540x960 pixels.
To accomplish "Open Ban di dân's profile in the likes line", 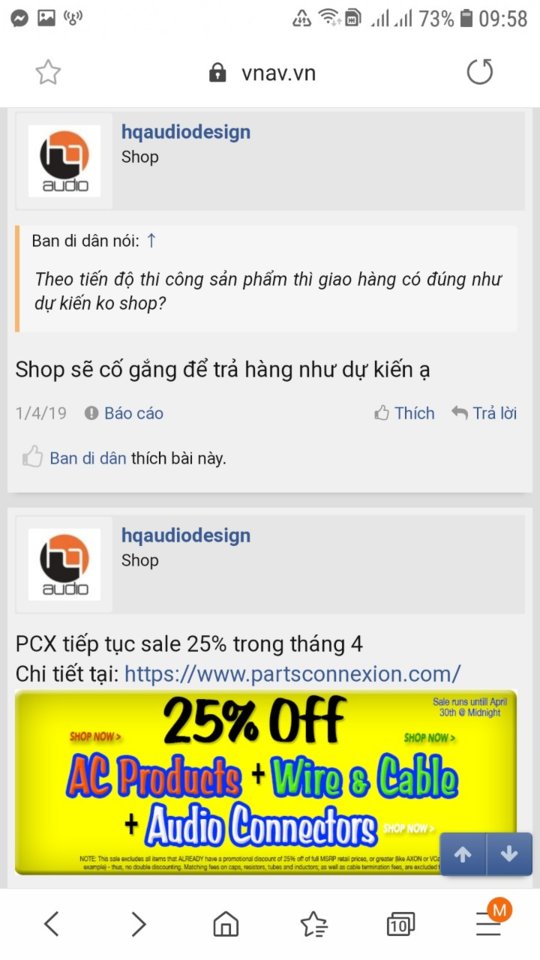I will (88, 458).
